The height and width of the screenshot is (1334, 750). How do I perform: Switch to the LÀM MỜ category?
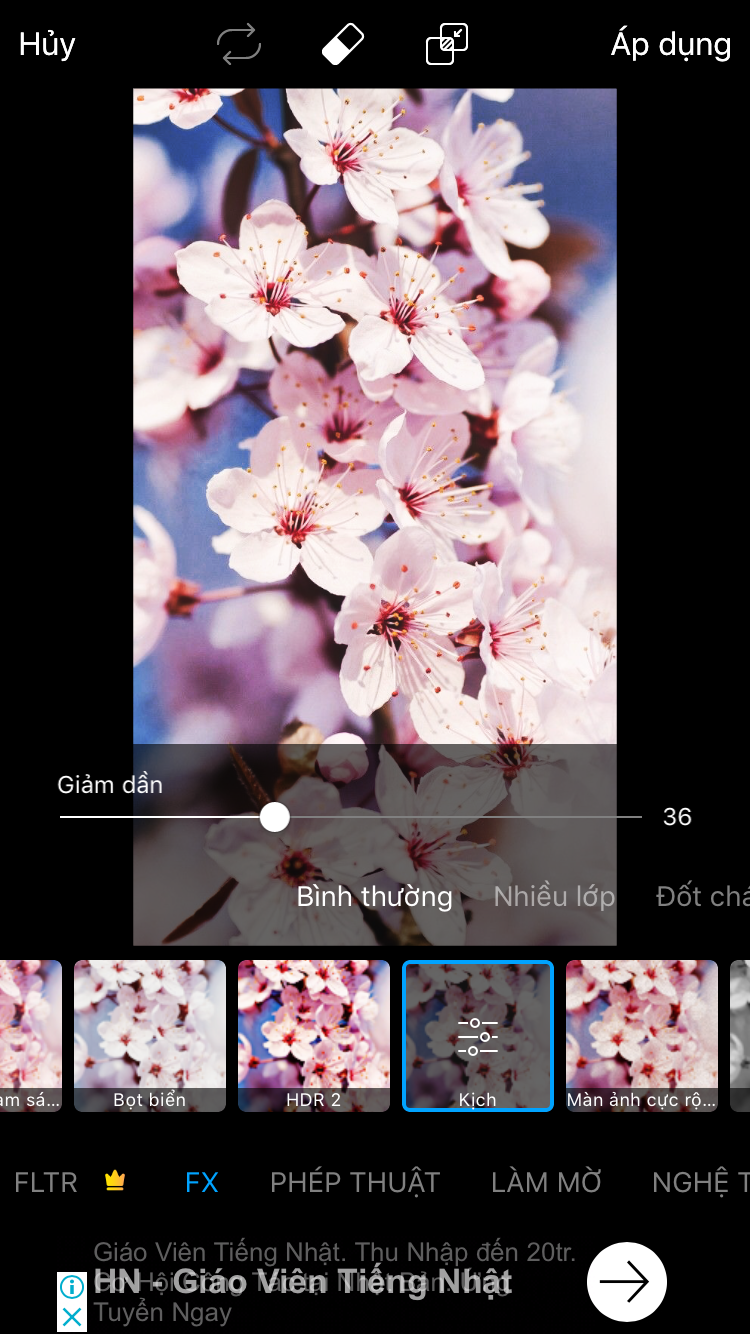[x=546, y=1182]
